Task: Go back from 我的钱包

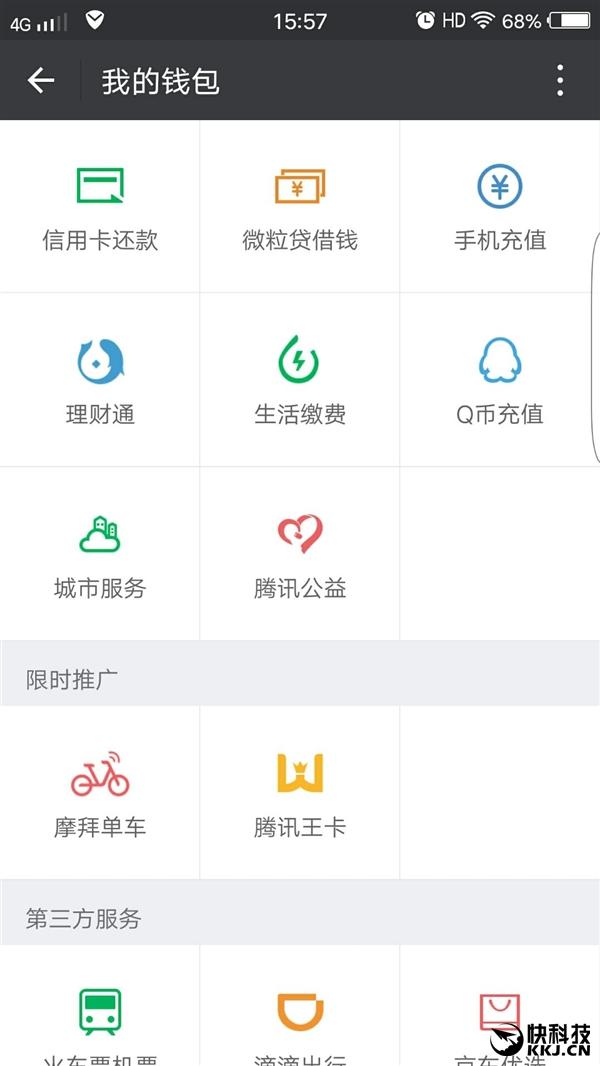Action: click(x=41, y=81)
